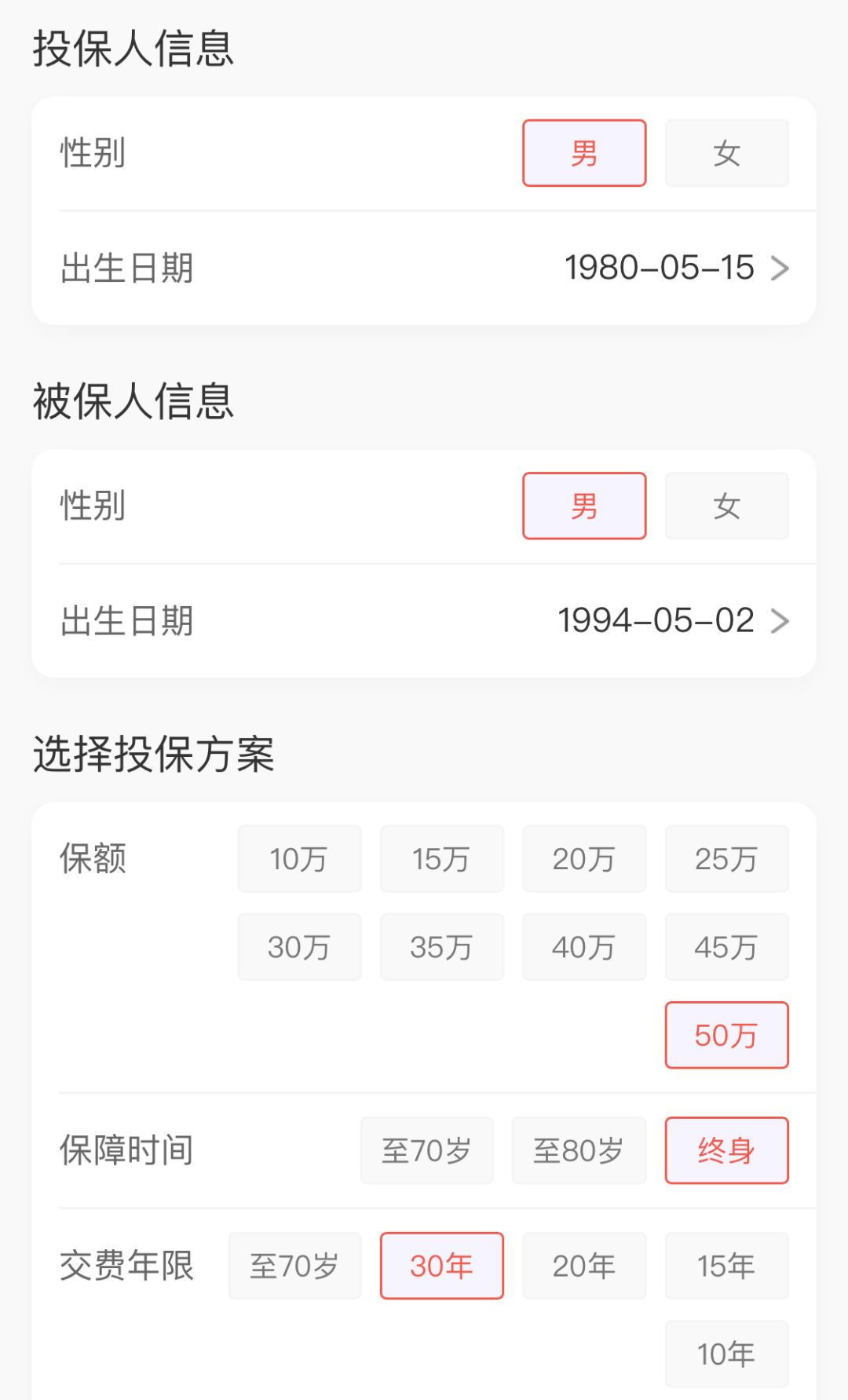Select 30万 coverage amount
848x1400 pixels.
click(299, 947)
